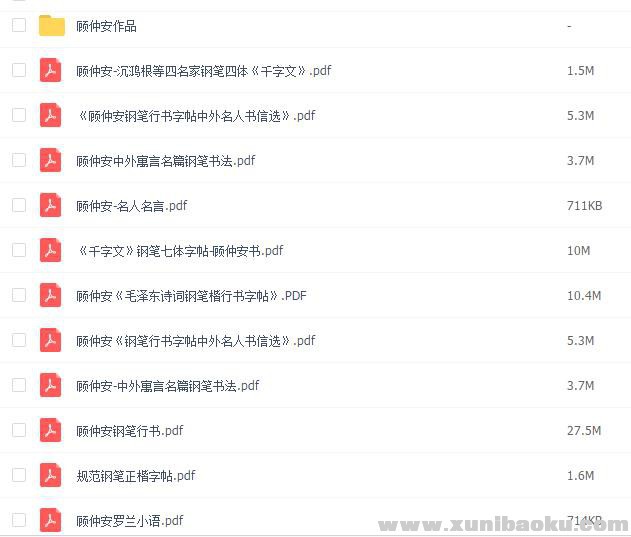Viewport: 631px width, 537px height.
Task: Open 顾仲安《钢笔行书字帖中外名人书信选》.pdf
Action: coord(196,341)
